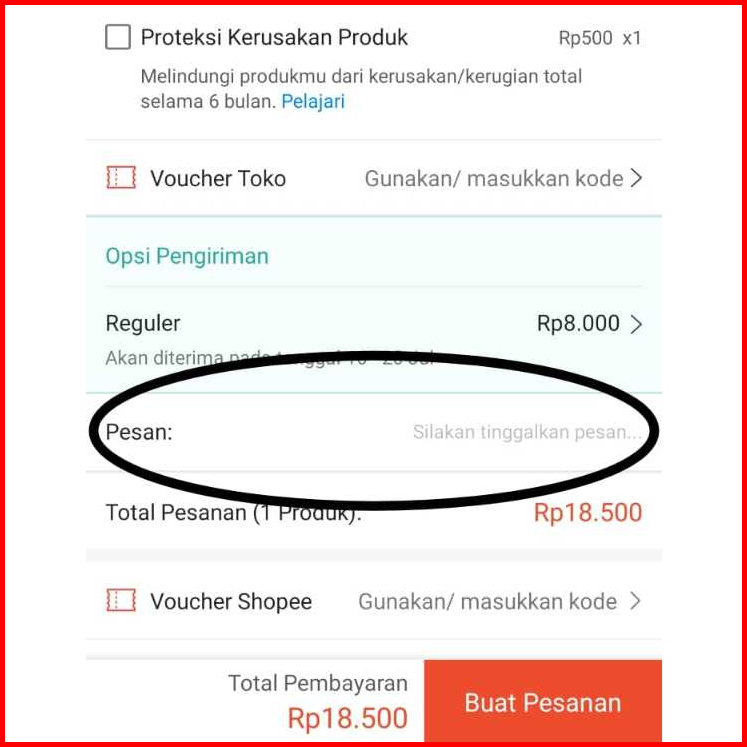
Task: Tap the Pesan message field
Action: click(526, 433)
